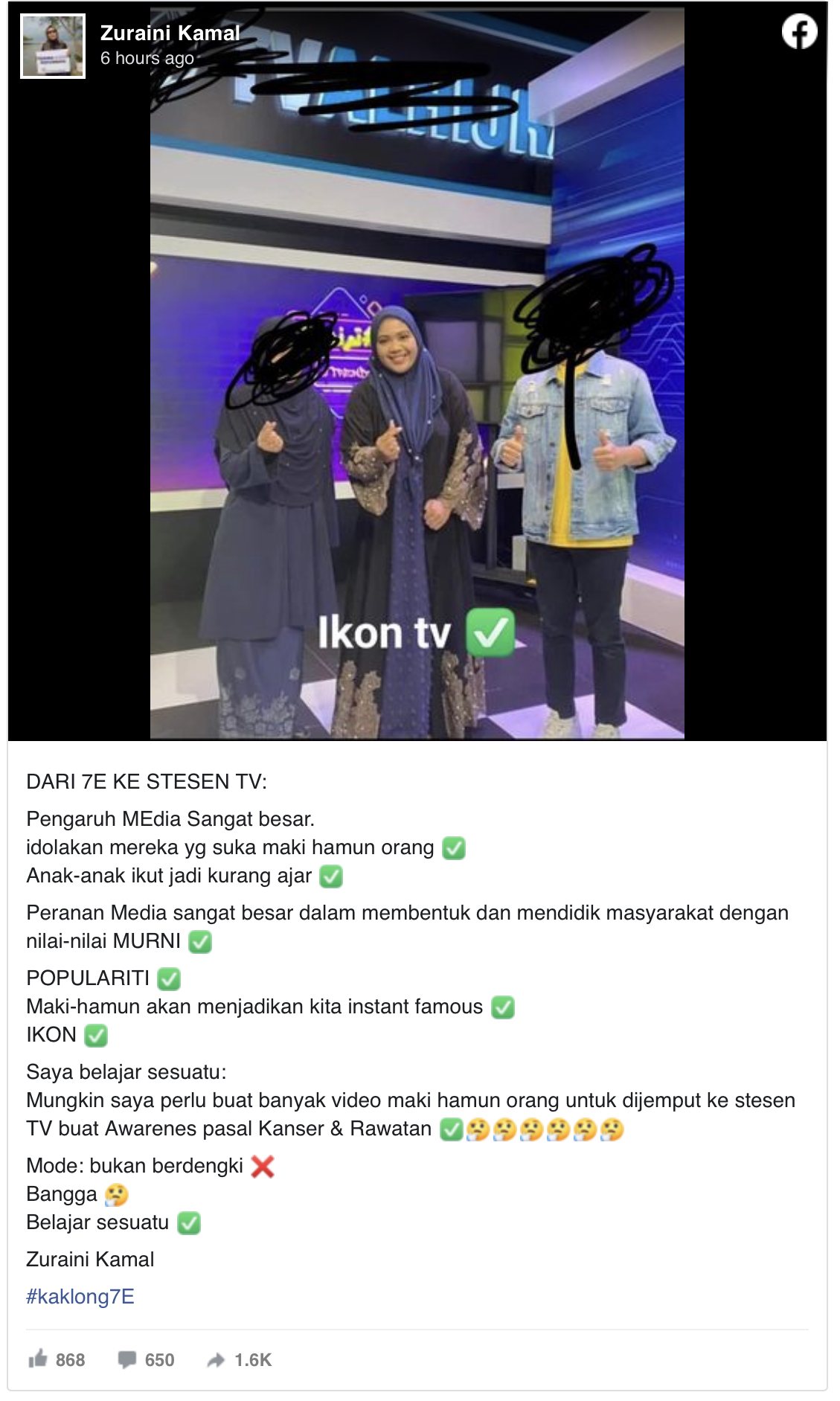Share the post with 1.6K shares
840x1401 pixels.
[x=239, y=1360]
